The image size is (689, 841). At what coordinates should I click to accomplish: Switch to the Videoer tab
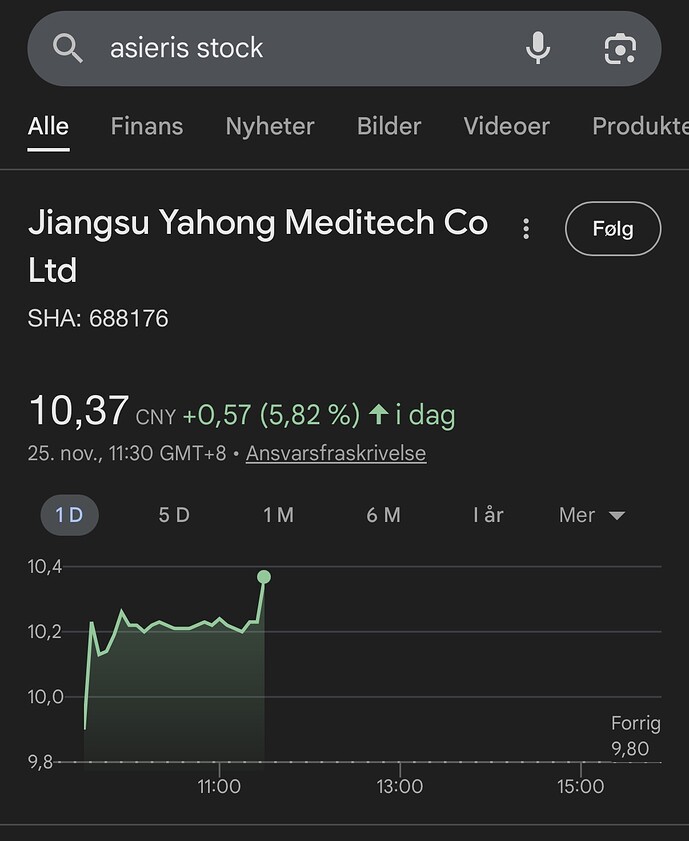[x=506, y=126]
